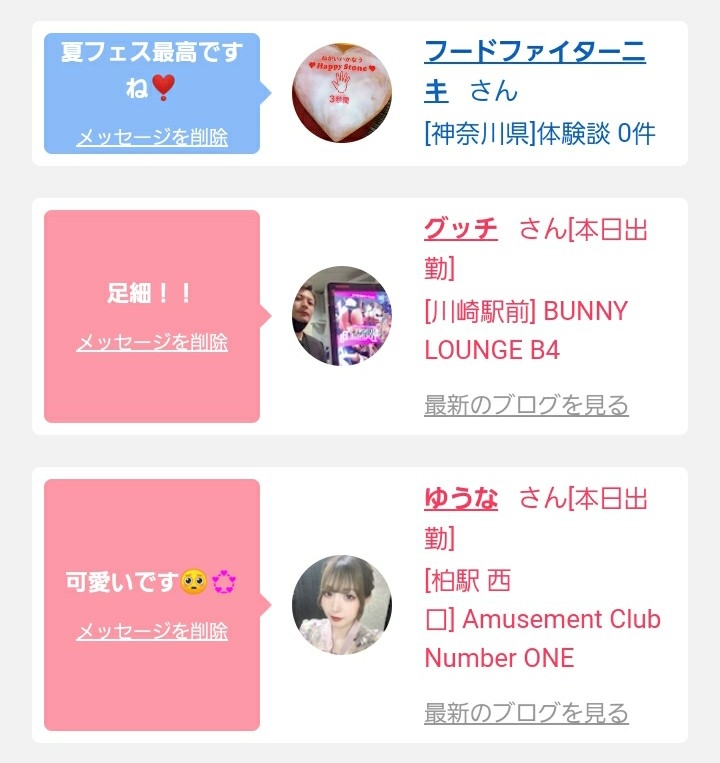Open グッチ profile link
The image size is (720, 763).
point(461,229)
